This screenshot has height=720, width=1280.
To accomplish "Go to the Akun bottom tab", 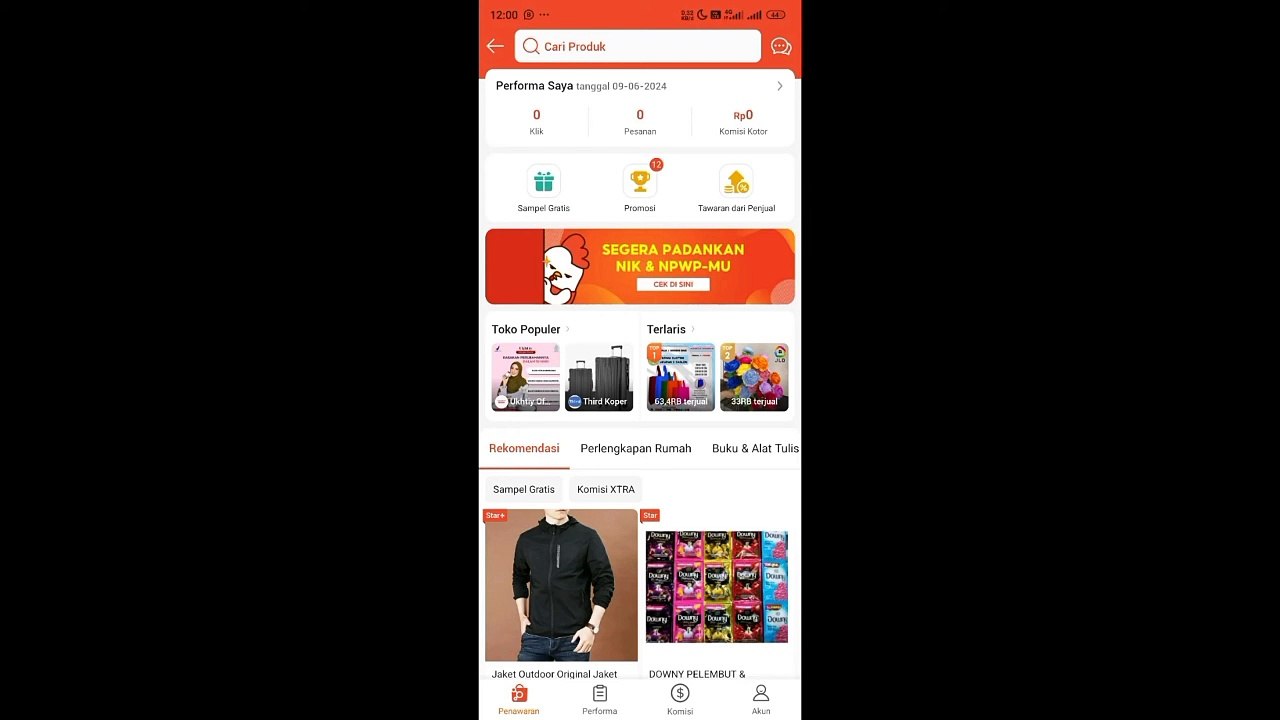I will [761, 700].
